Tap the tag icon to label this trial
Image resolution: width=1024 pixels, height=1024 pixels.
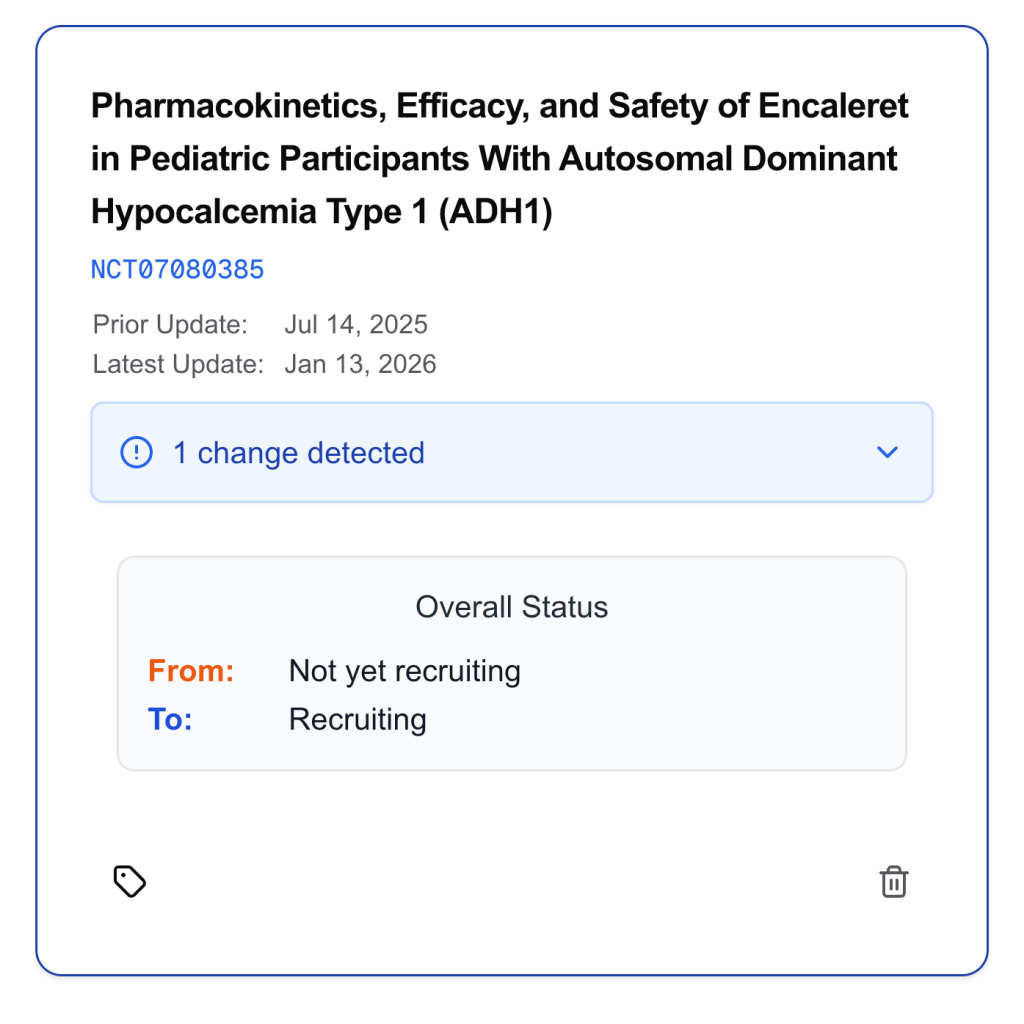(x=130, y=881)
